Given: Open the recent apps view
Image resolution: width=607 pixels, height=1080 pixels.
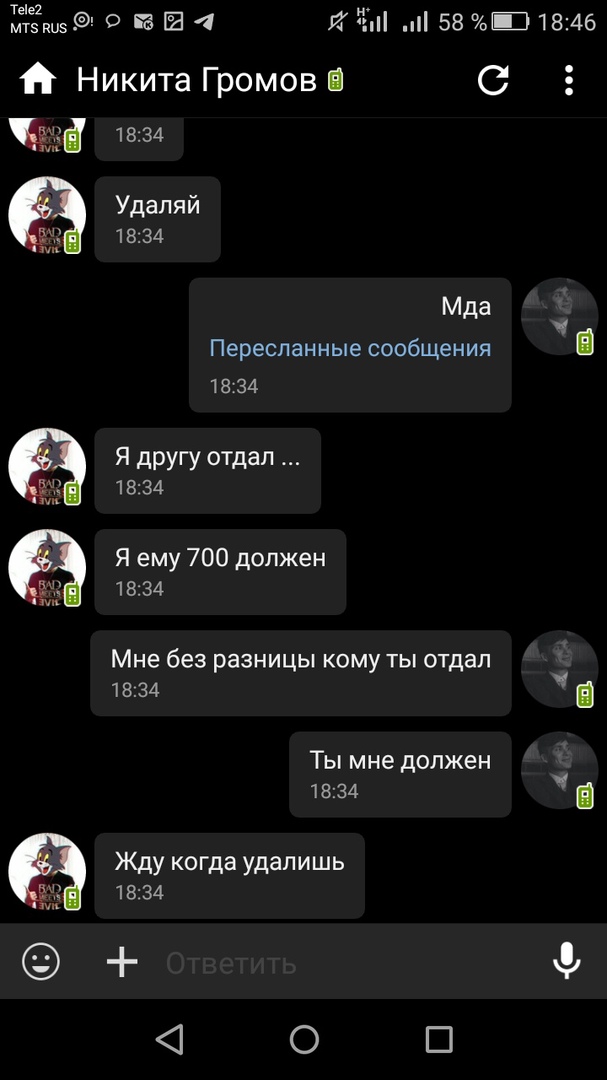Looking at the screenshot, I should pyautogui.click(x=438, y=1039).
